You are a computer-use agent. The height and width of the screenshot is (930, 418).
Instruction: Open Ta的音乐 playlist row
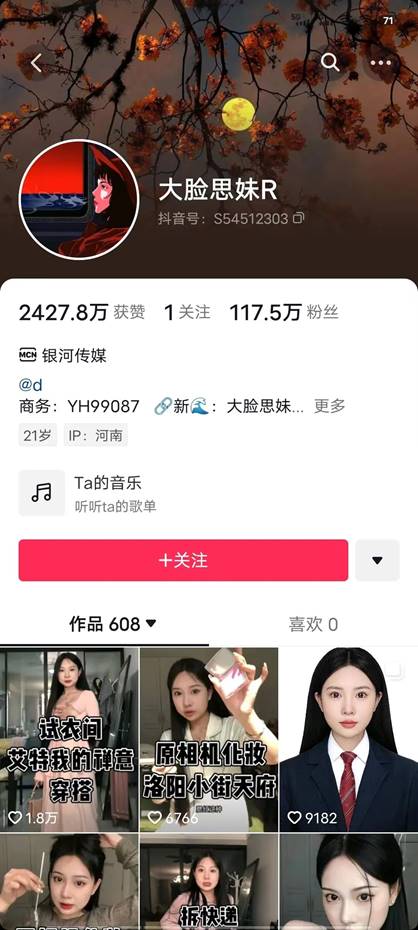[209, 493]
